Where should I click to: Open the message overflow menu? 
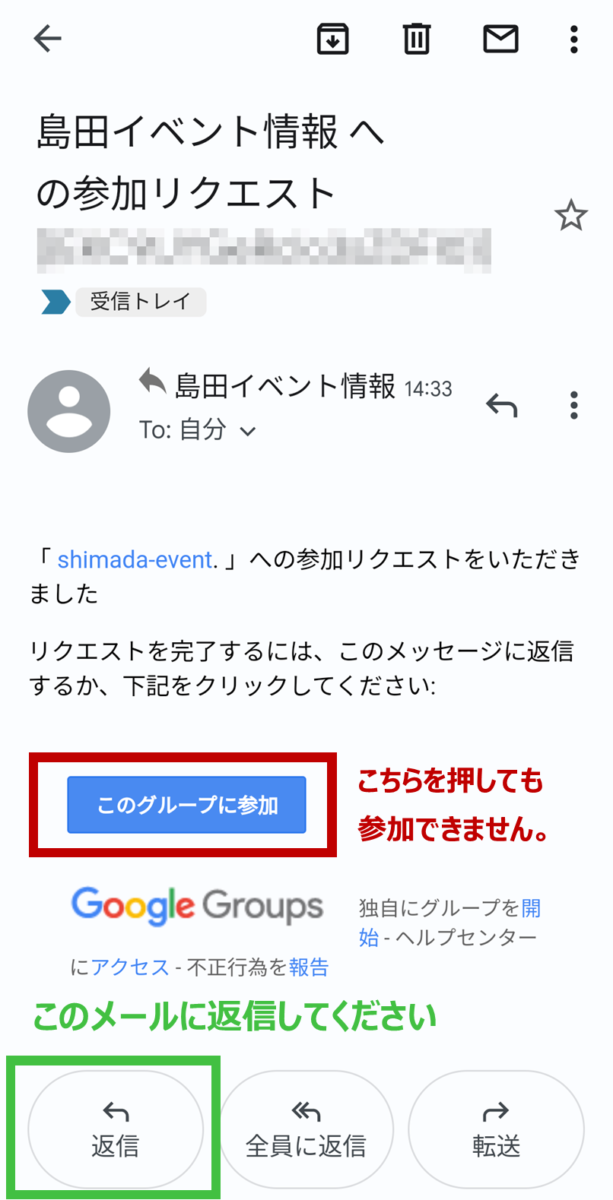click(573, 405)
